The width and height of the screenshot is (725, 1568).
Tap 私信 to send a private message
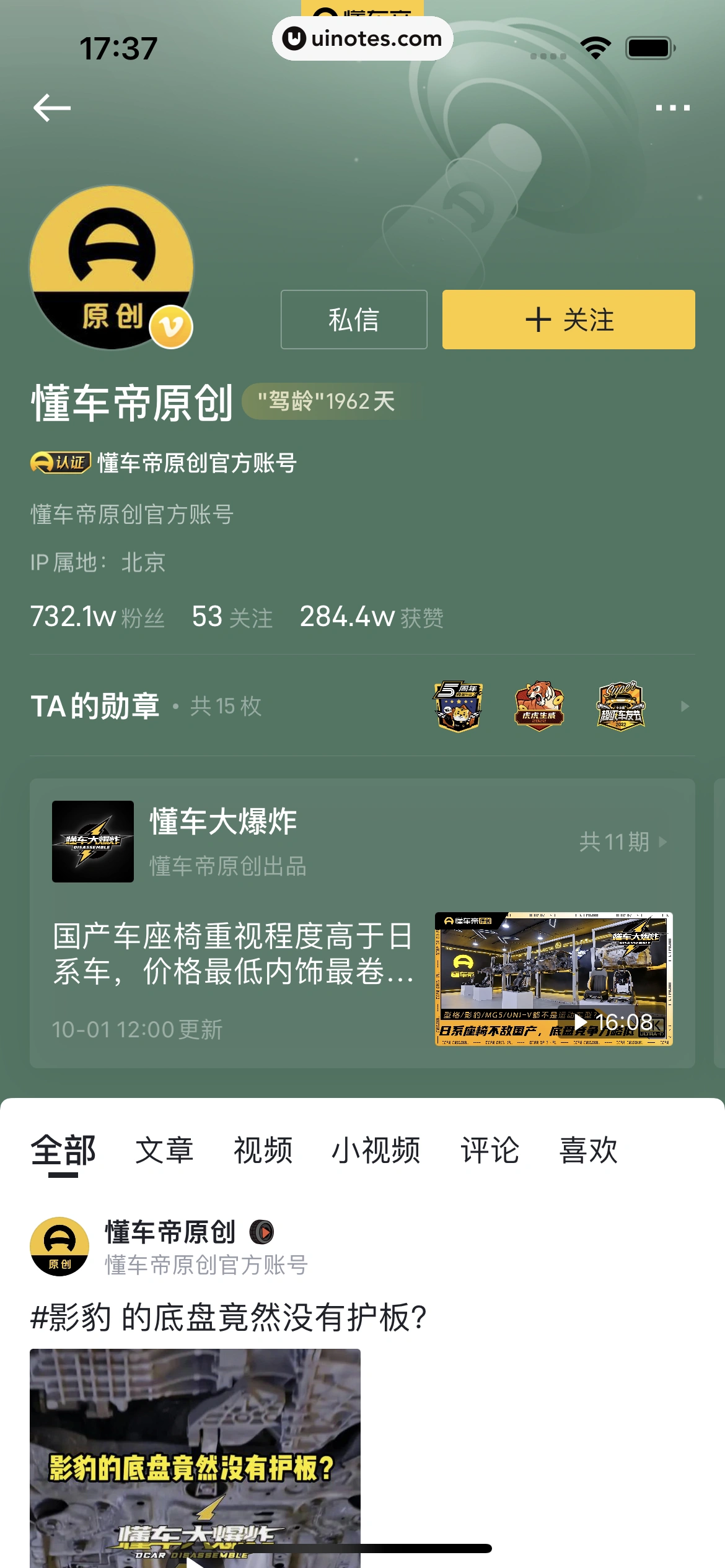coord(354,320)
